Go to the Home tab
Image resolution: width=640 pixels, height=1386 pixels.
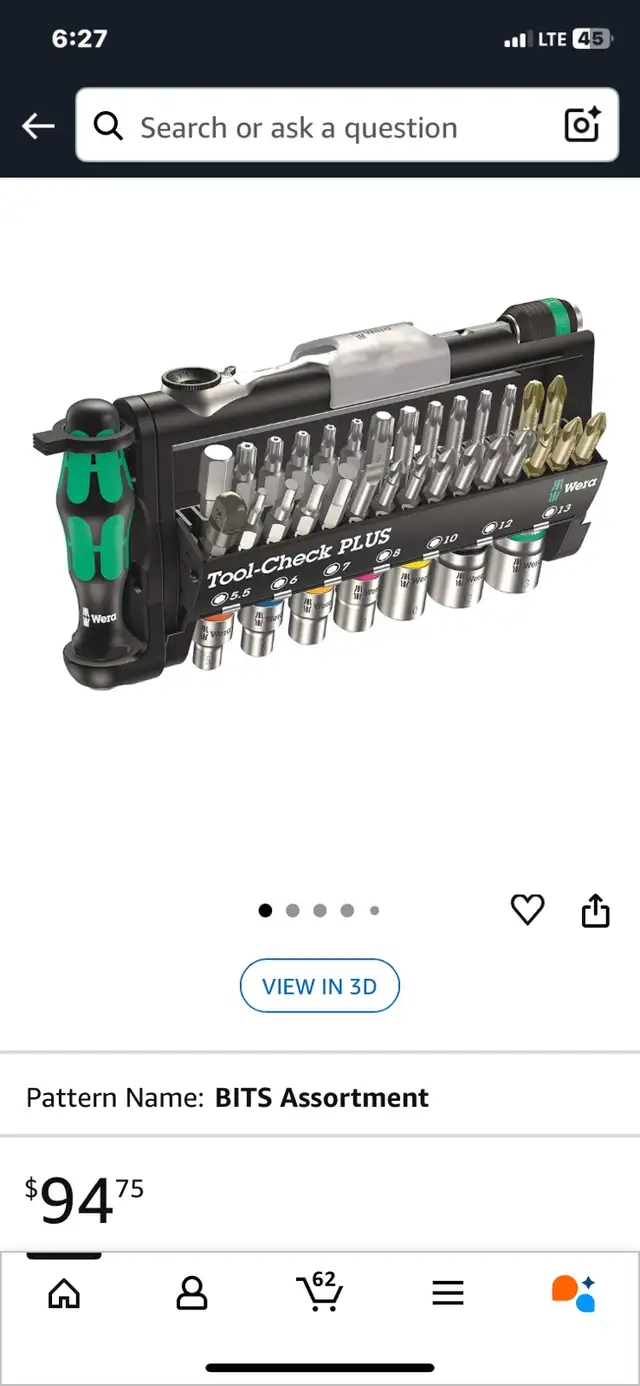[x=64, y=1293]
